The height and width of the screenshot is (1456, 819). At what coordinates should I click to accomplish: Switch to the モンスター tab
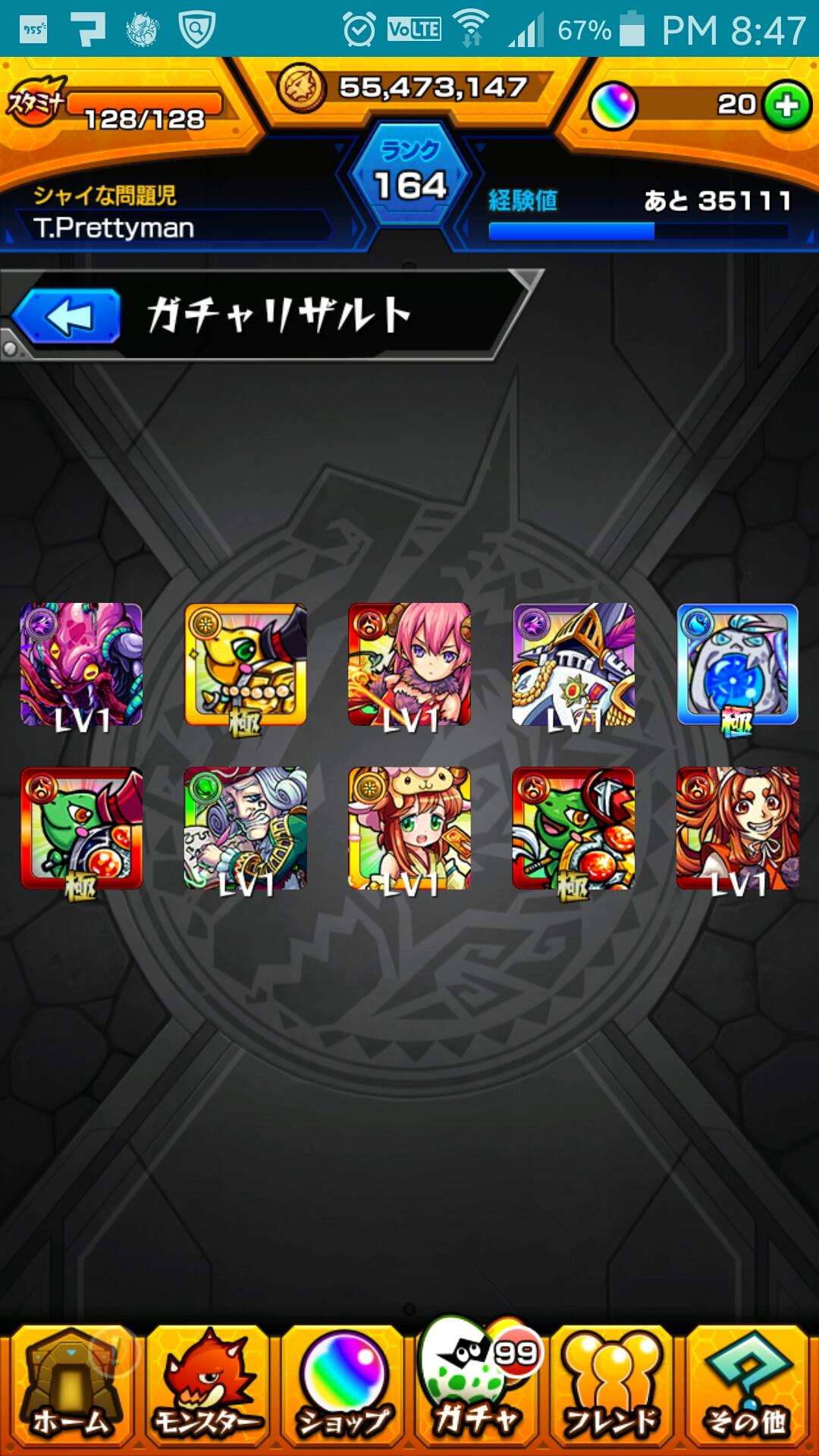click(206, 1388)
